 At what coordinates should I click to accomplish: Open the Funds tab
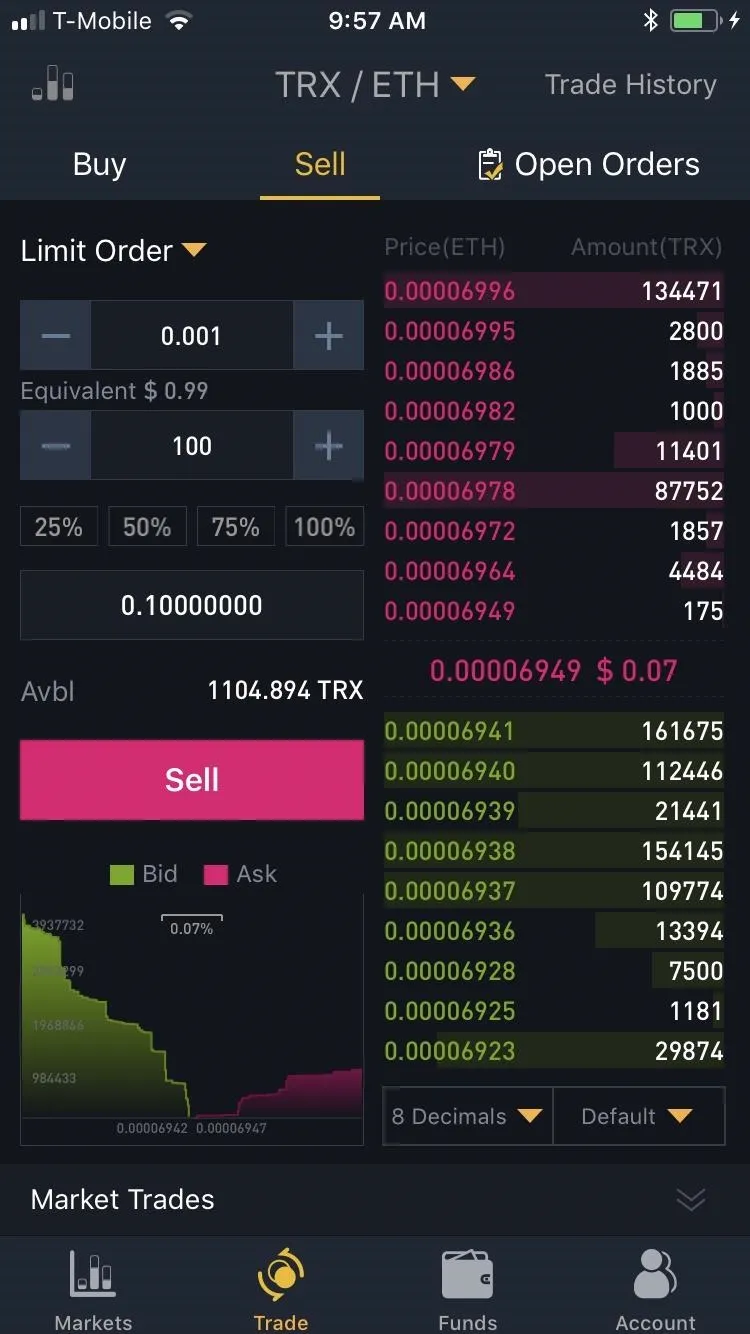pyautogui.click(x=467, y=1290)
